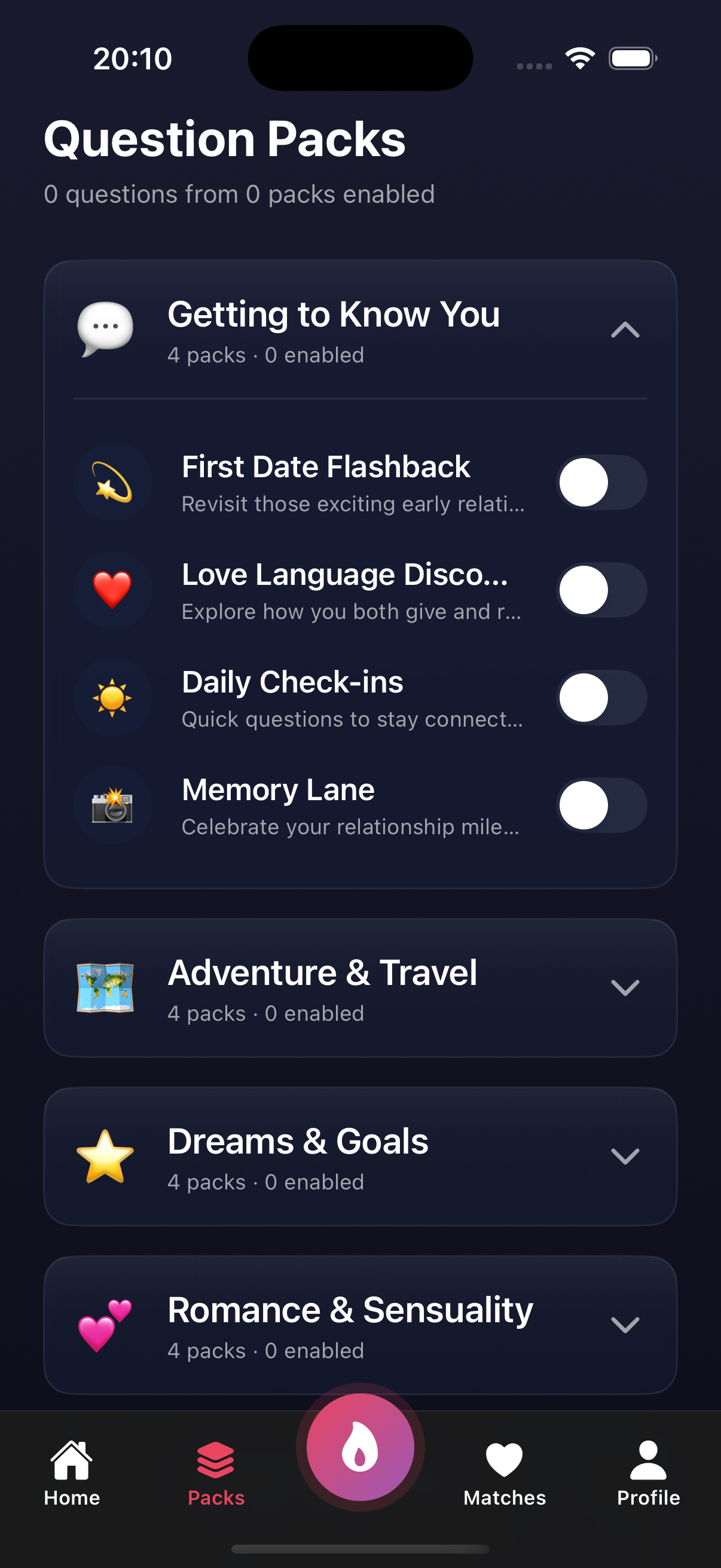The height and width of the screenshot is (1568, 721).
Task: Tap the world map Adventure & Travel icon
Action: pyautogui.click(x=105, y=988)
